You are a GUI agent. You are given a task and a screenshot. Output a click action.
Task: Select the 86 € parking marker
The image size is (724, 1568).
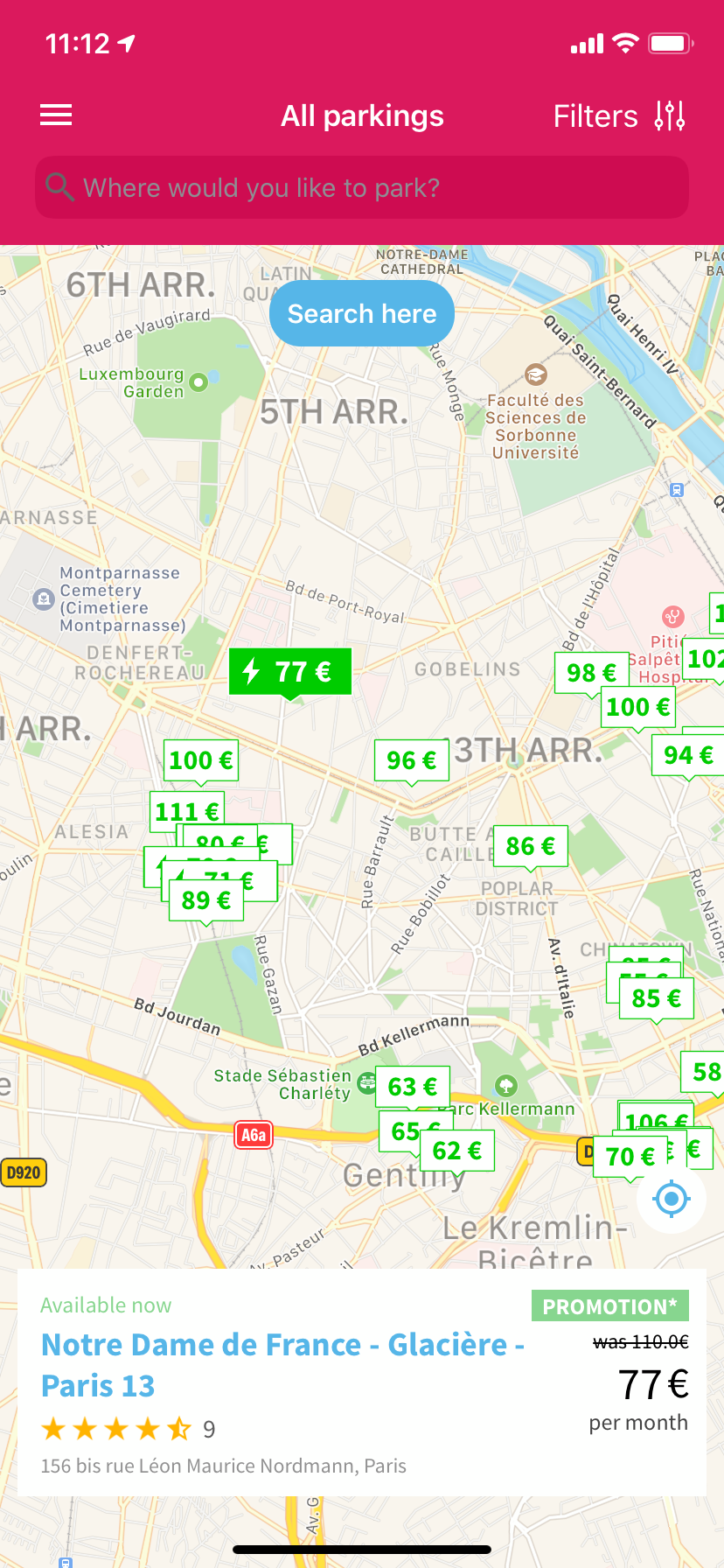click(x=531, y=846)
